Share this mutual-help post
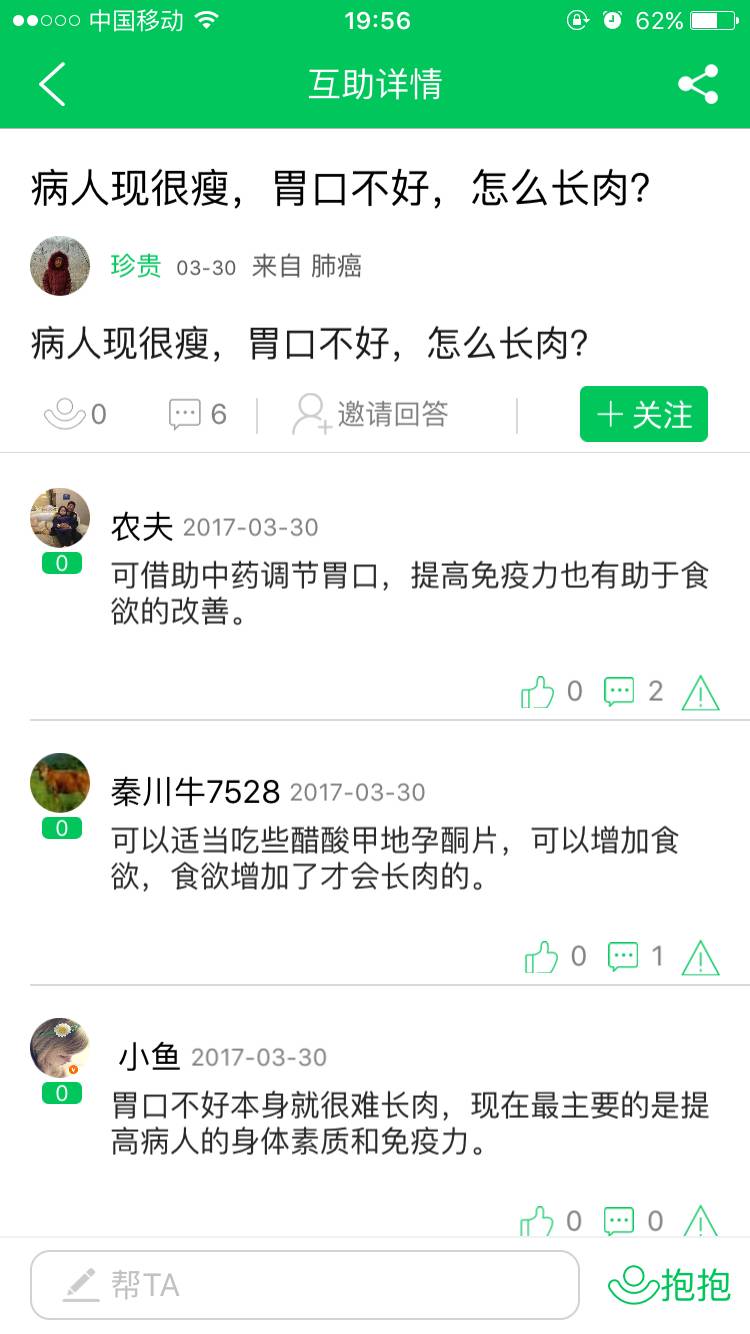 click(x=698, y=84)
